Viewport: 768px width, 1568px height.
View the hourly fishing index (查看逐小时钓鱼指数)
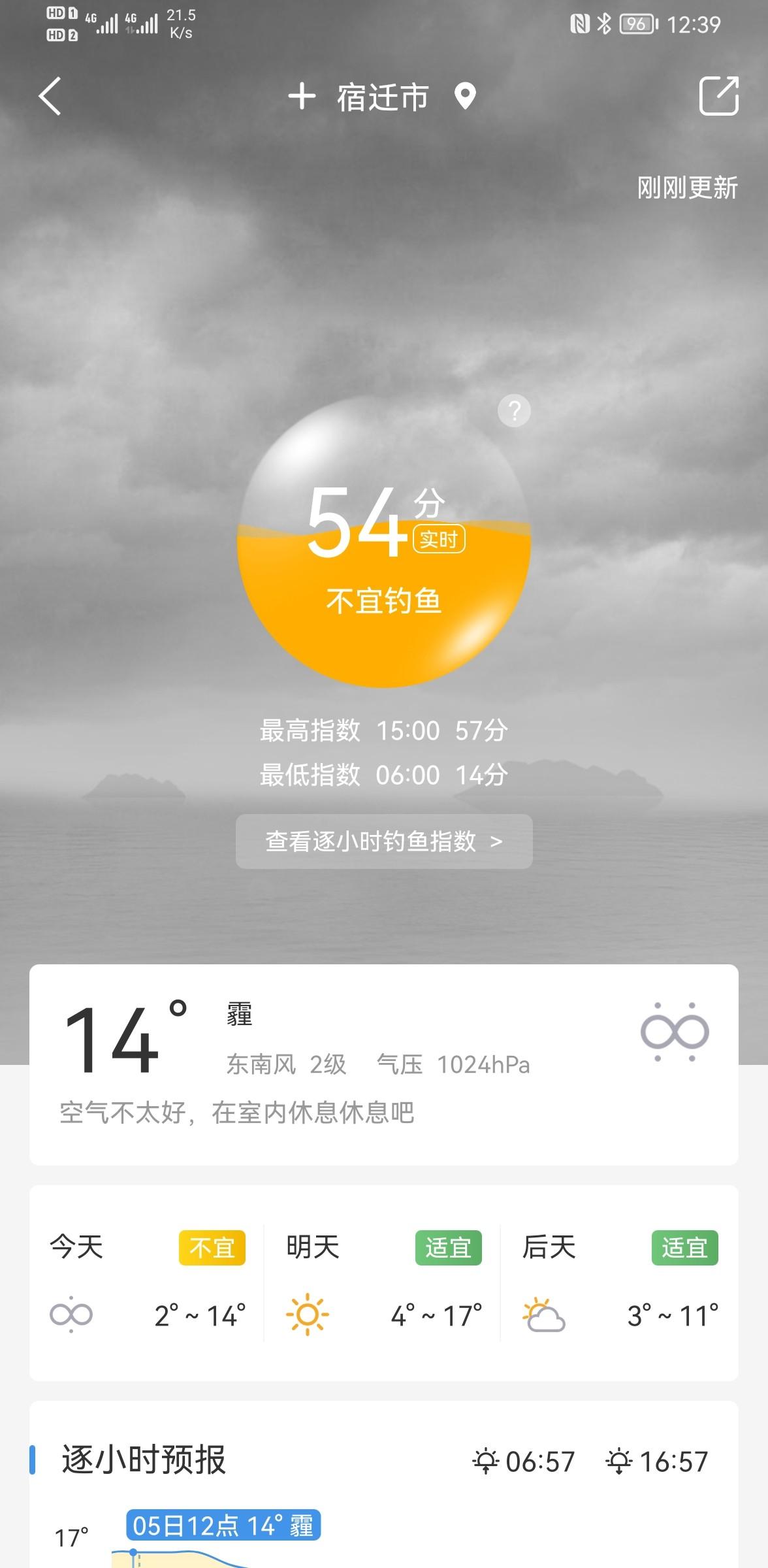click(384, 841)
